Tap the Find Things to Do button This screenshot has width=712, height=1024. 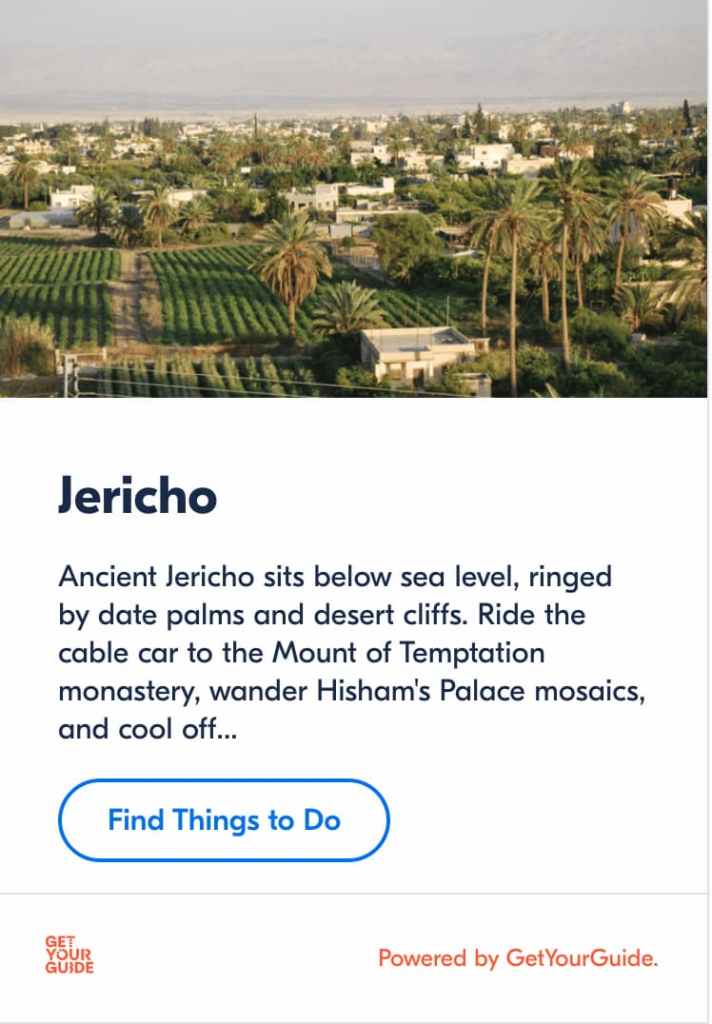pos(224,821)
